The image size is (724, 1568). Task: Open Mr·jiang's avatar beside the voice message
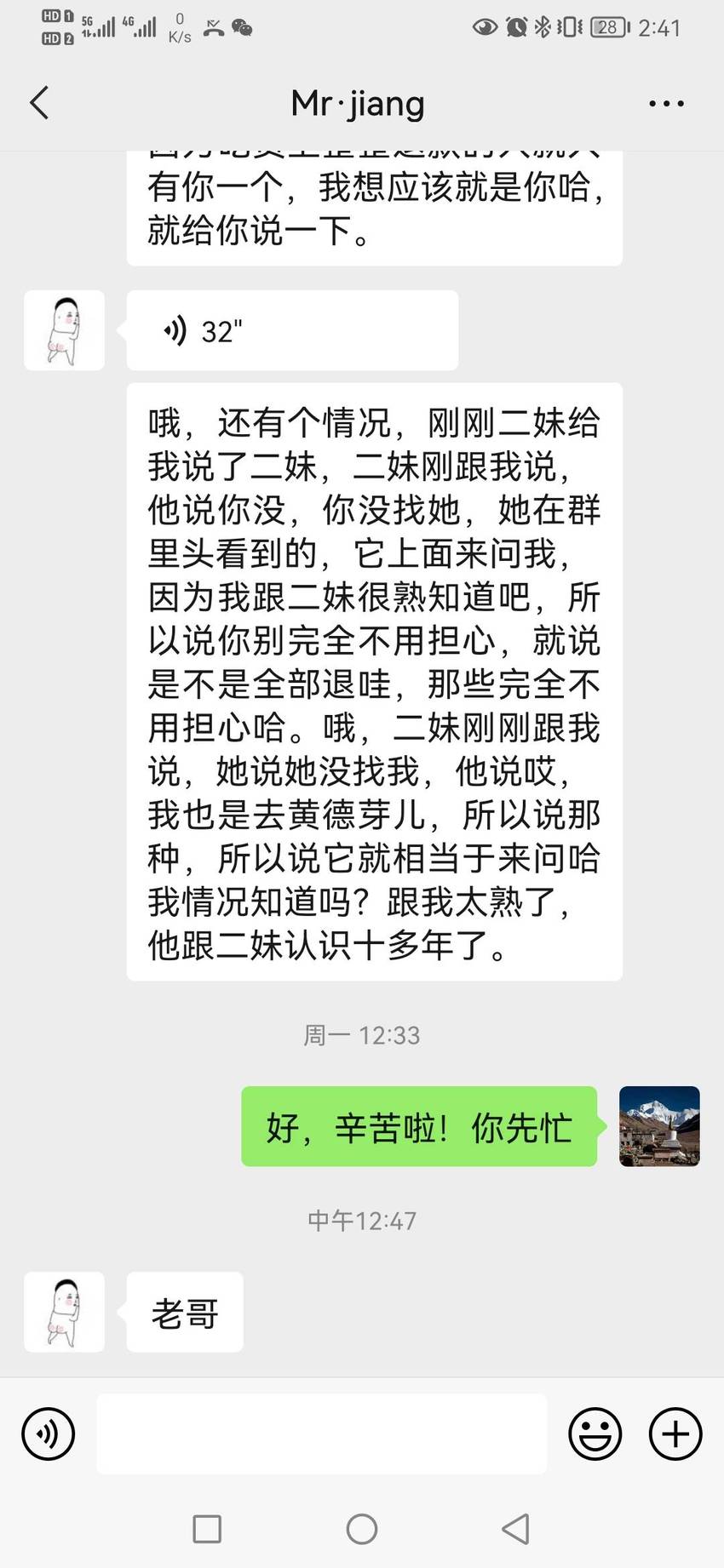64,330
